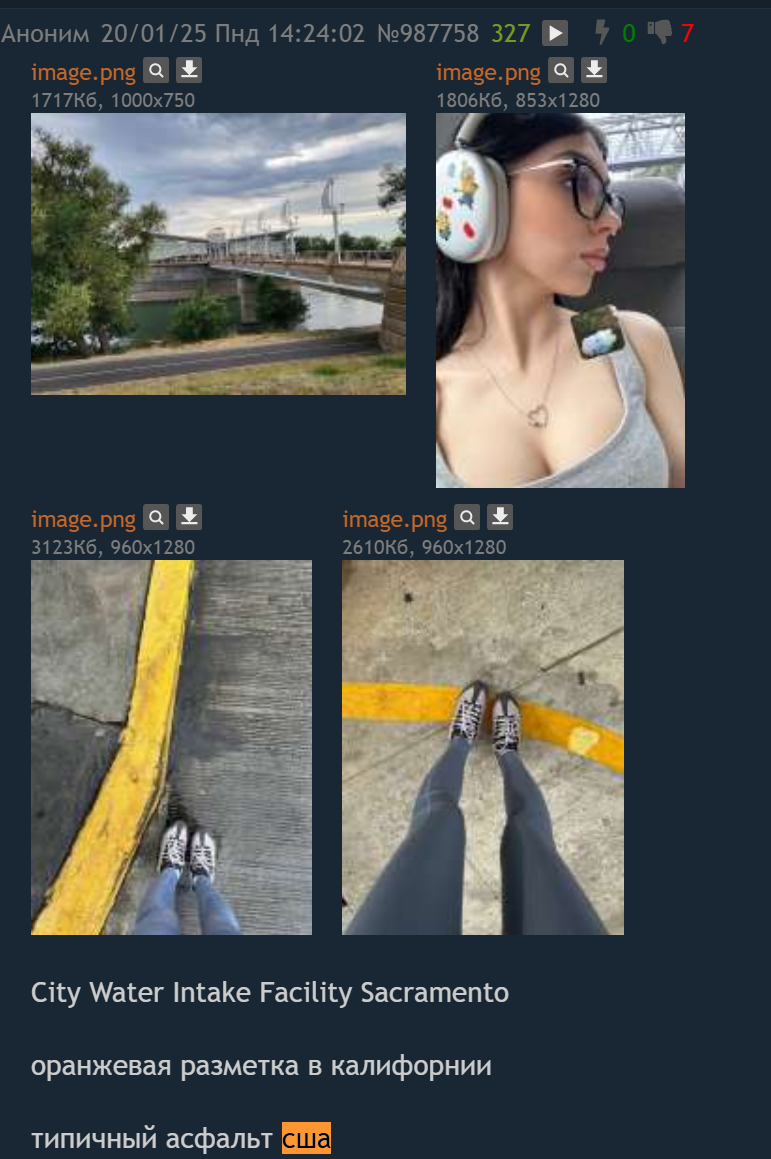Search by image for the 3123Кб file
Viewport: 771px width, 1159px height.
(156, 517)
